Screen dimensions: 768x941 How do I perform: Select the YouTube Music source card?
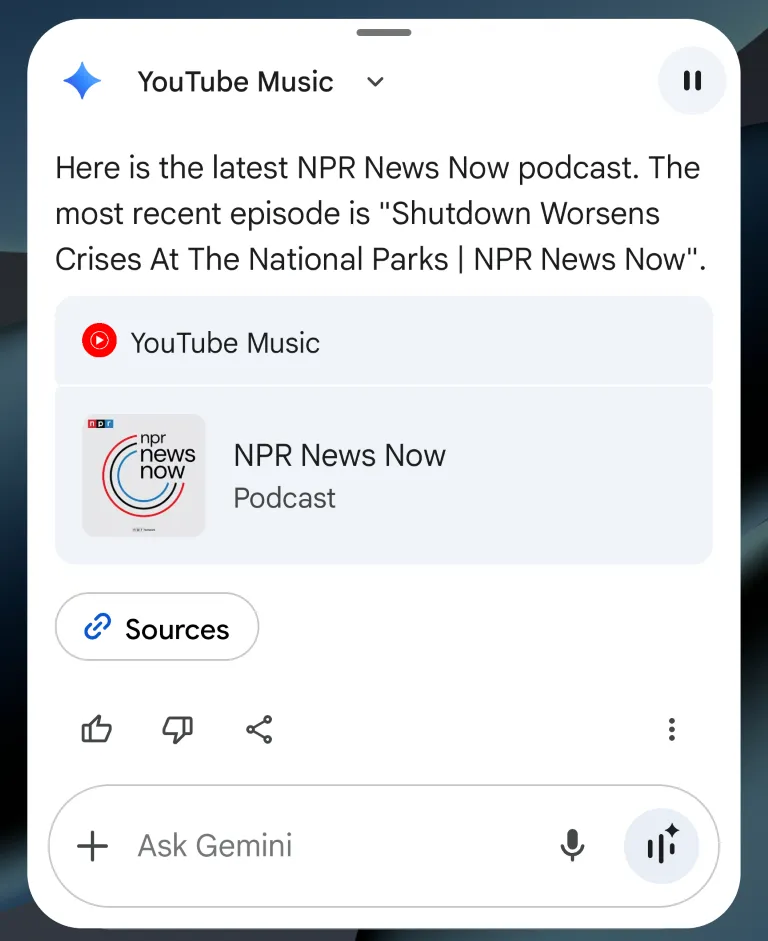(x=383, y=340)
